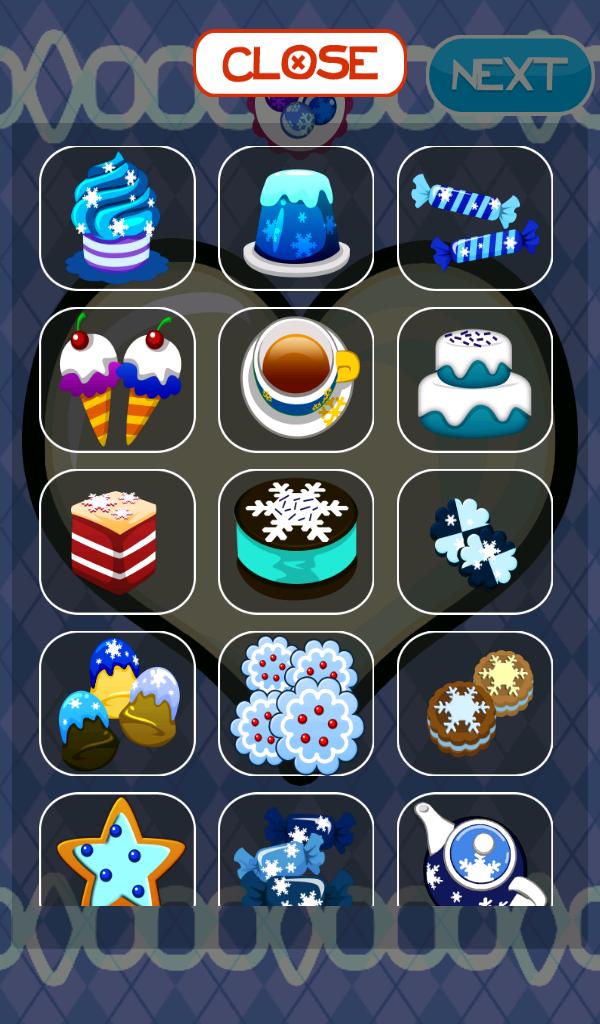Close the item selection panel

300,63
